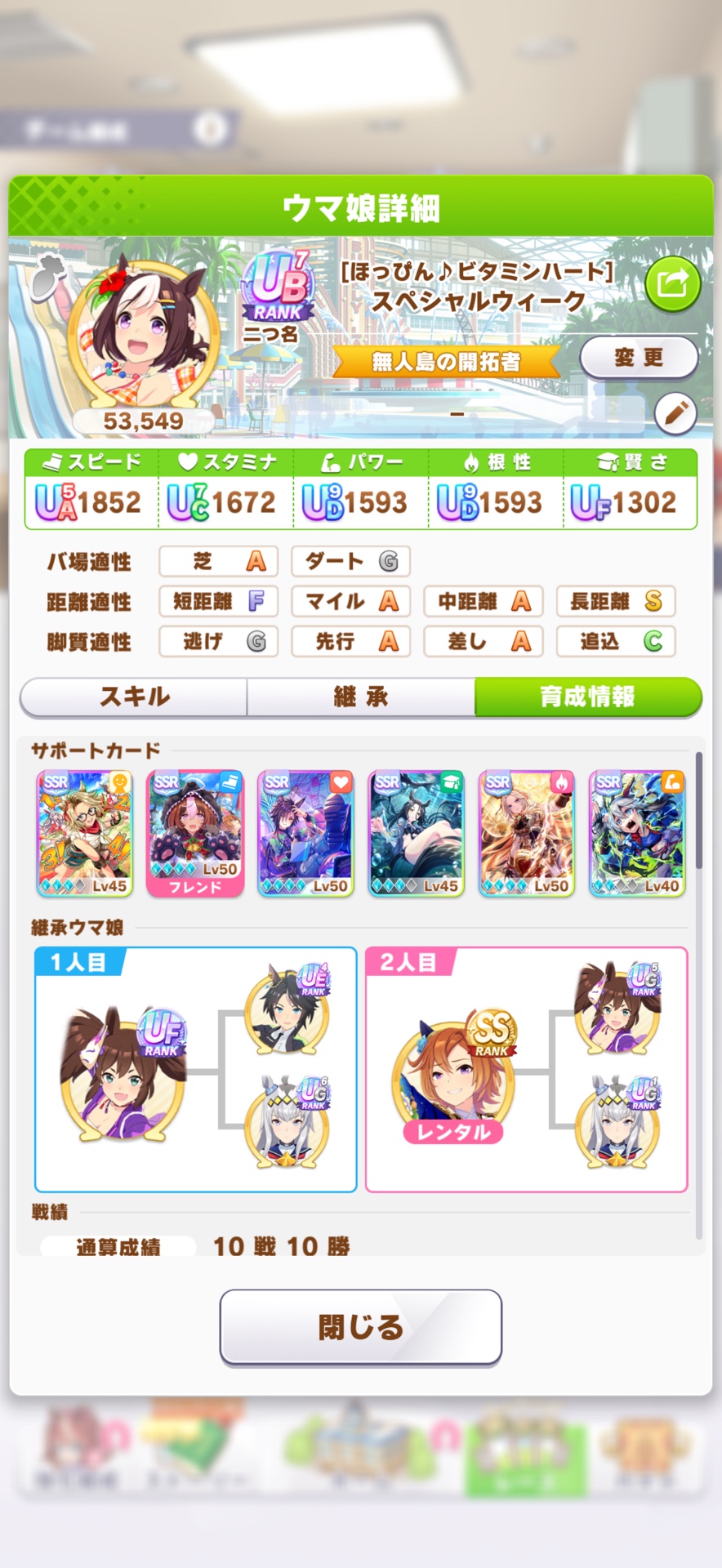Select the 育成情報 tab
This screenshot has height=1568, width=722.
click(x=587, y=697)
